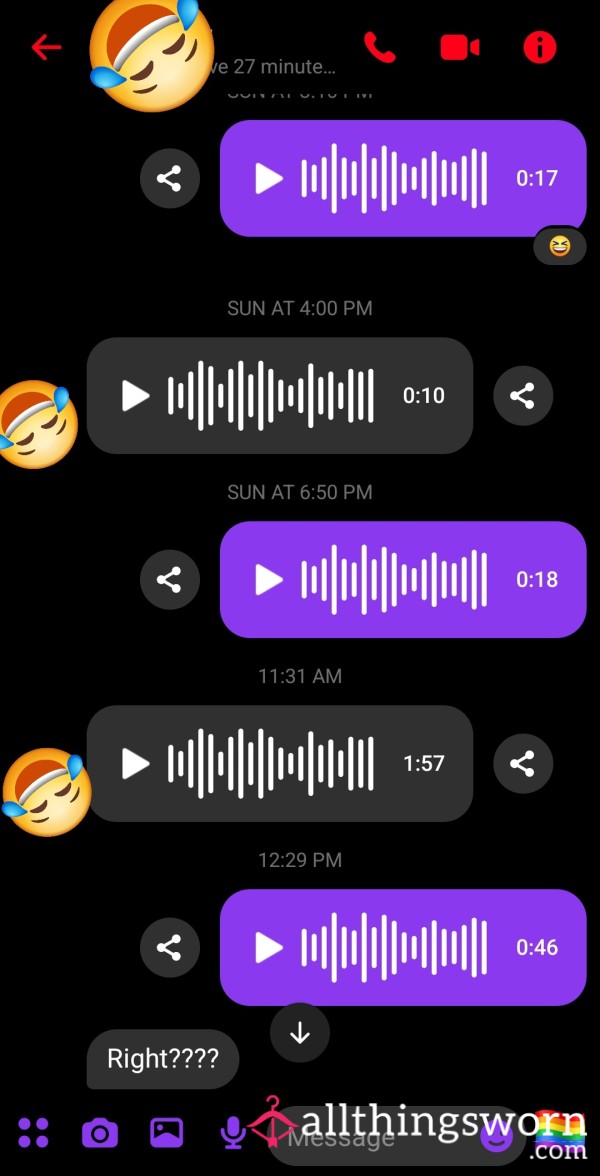Record a voice message with microphone
Viewport: 600px width, 1176px height.
pyautogui.click(x=232, y=1133)
